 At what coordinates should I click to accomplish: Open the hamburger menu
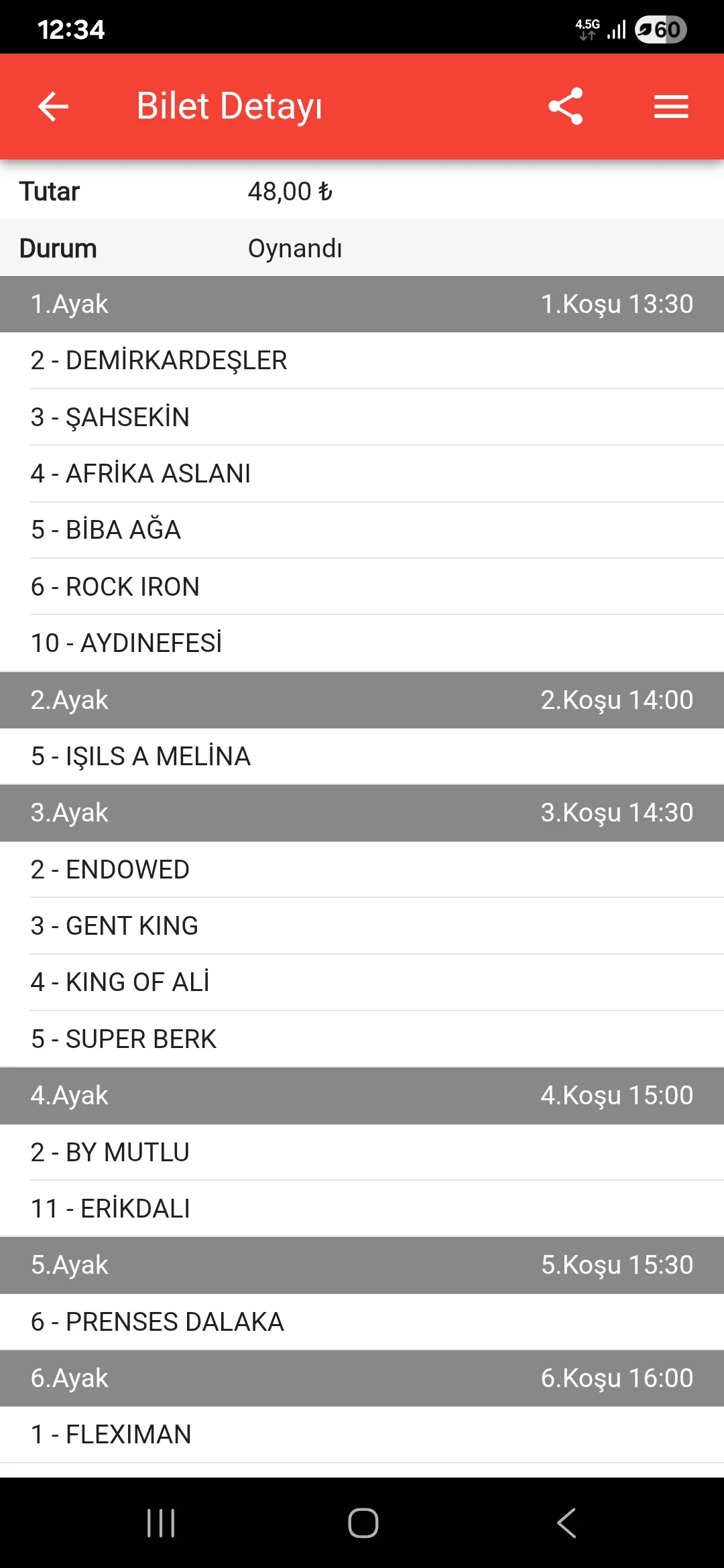671,107
